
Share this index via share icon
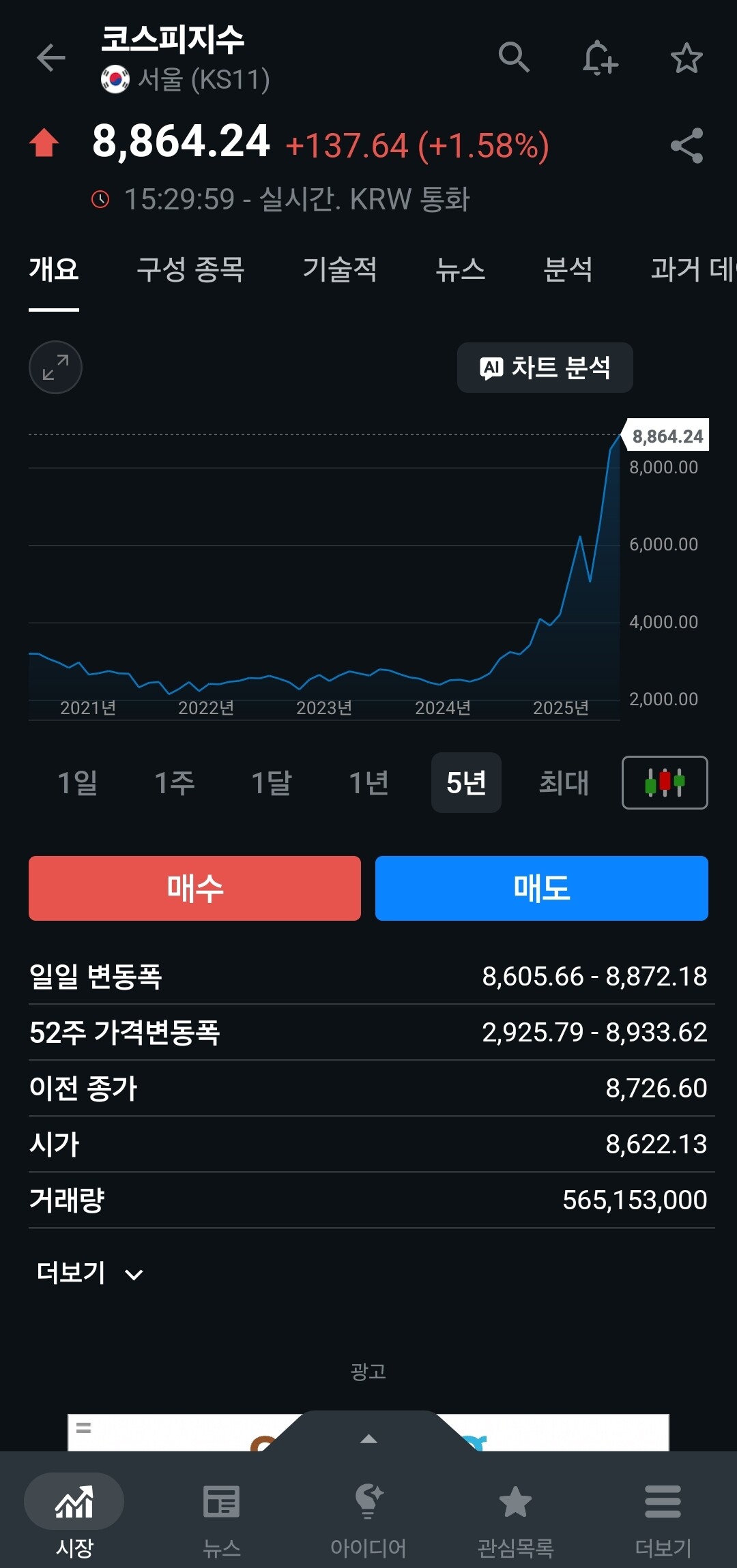(687, 145)
